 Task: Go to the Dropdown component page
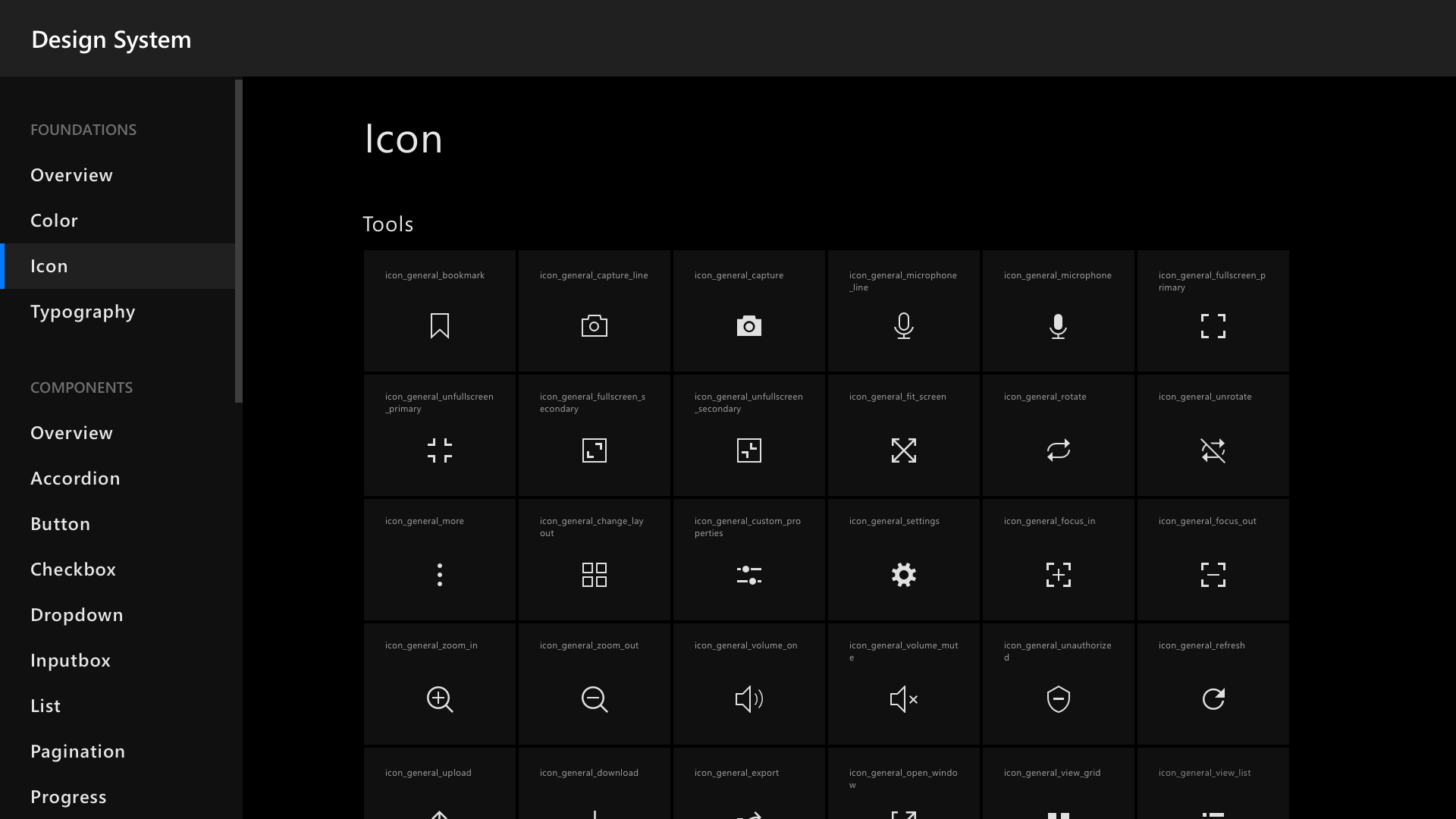coord(77,615)
